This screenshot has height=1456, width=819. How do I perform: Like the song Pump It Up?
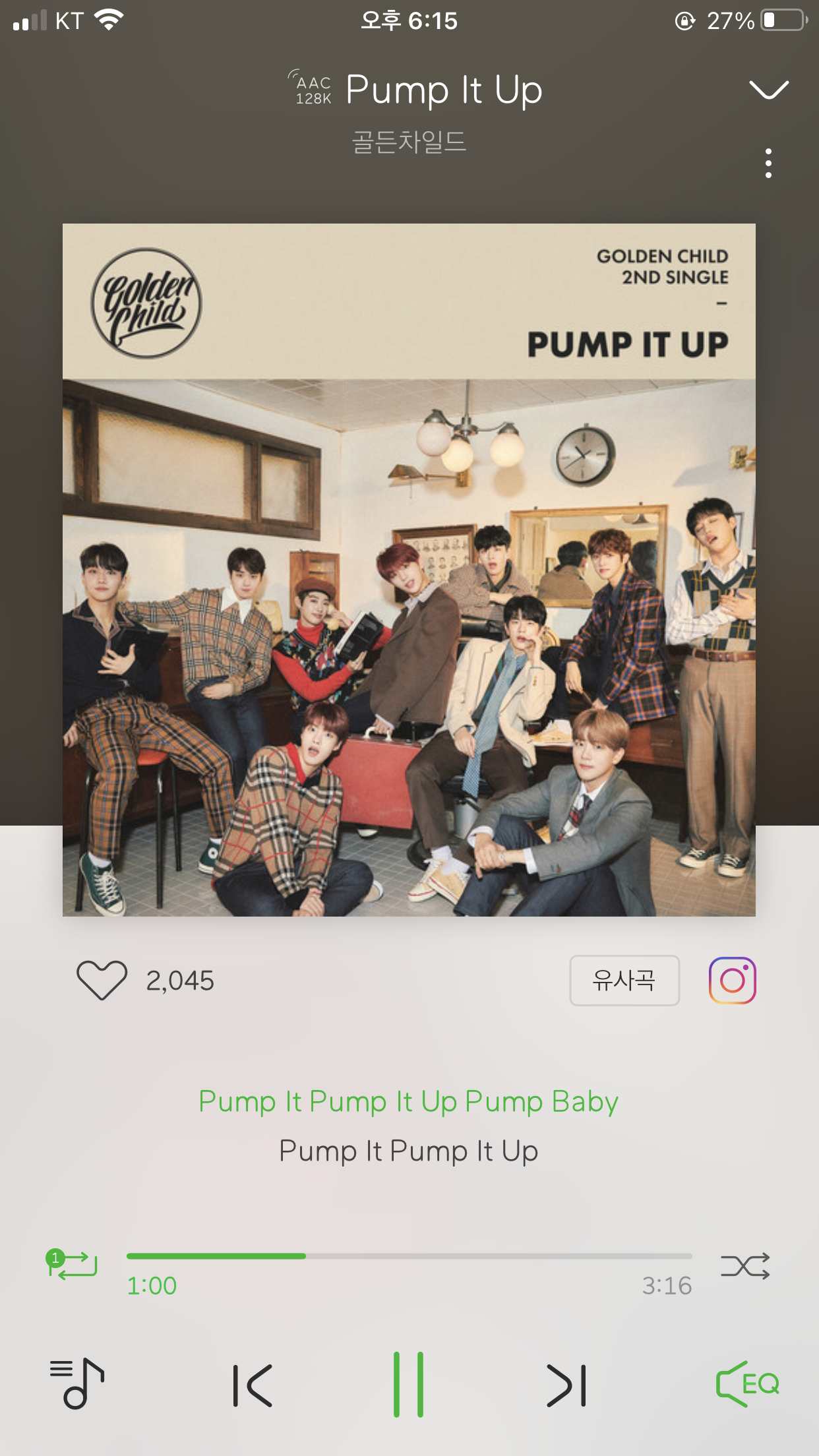tap(102, 980)
